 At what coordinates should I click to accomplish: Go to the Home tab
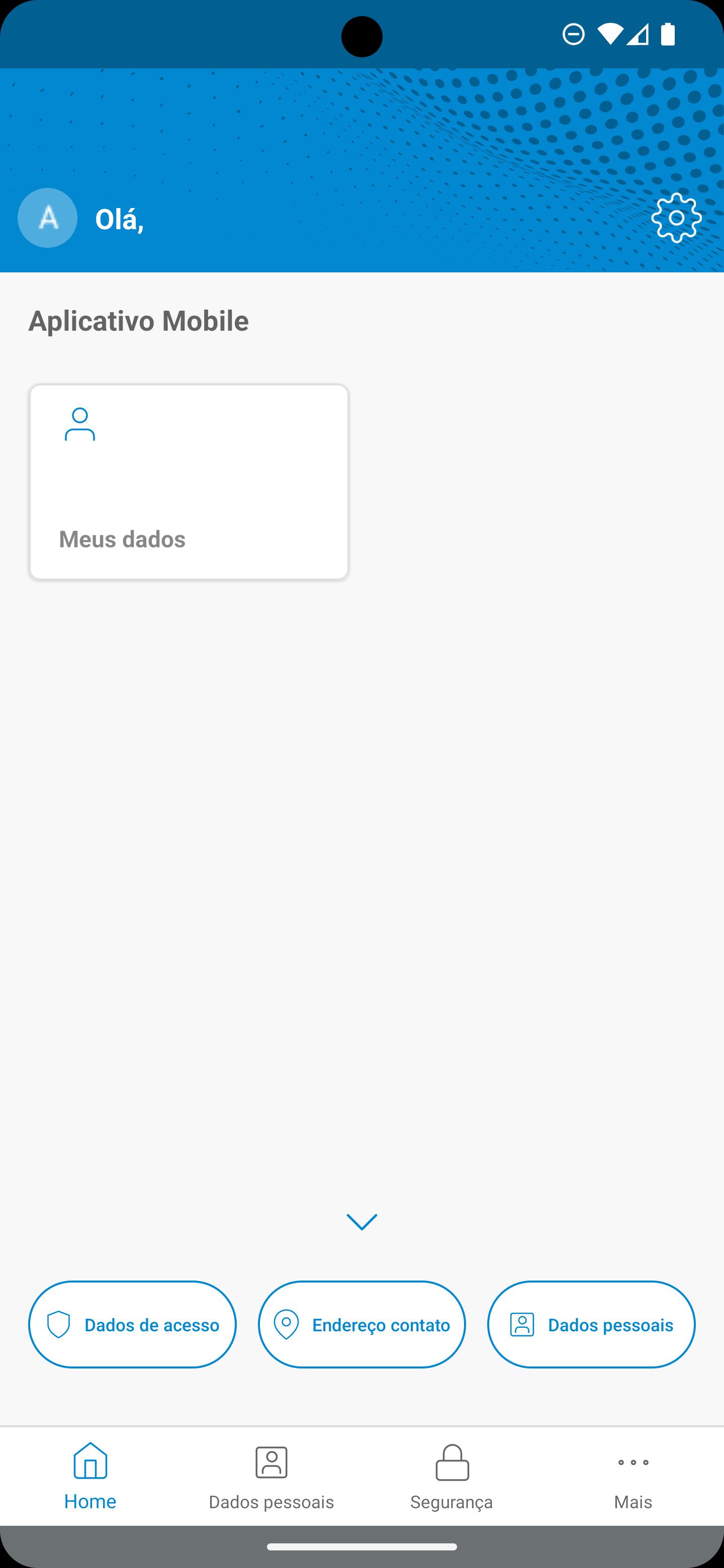[x=90, y=1477]
